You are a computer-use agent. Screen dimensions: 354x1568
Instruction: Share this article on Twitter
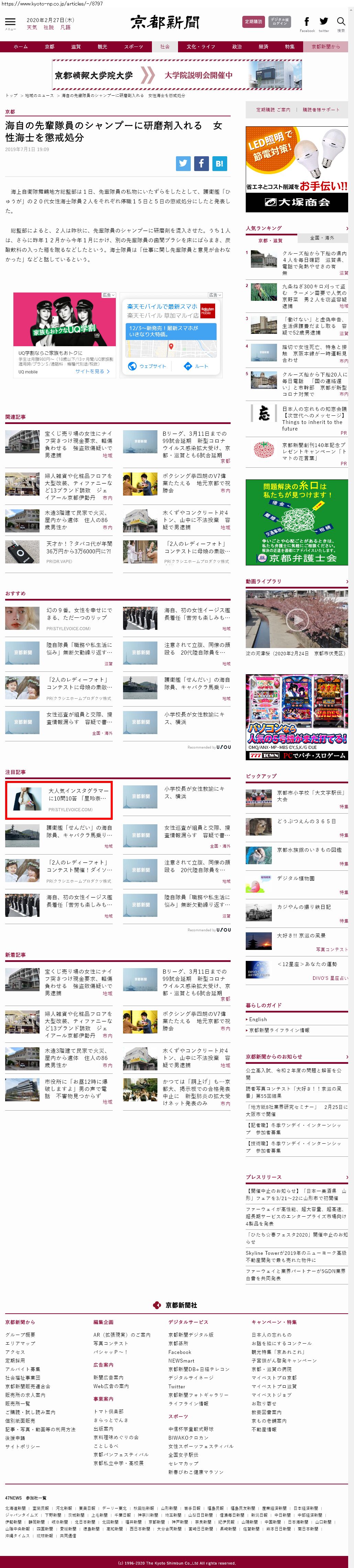183,163
